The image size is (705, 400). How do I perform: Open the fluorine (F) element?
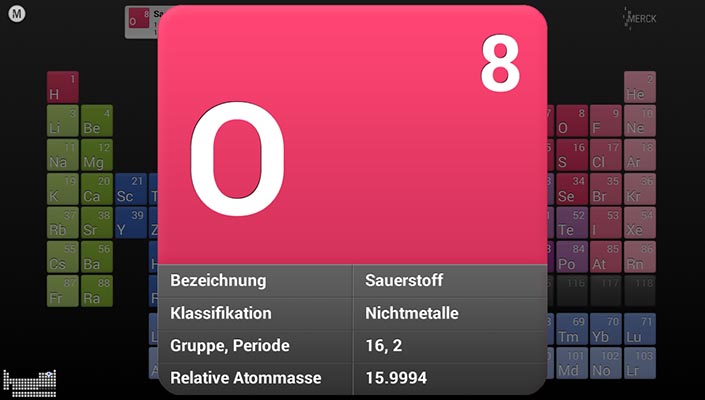click(x=605, y=121)
